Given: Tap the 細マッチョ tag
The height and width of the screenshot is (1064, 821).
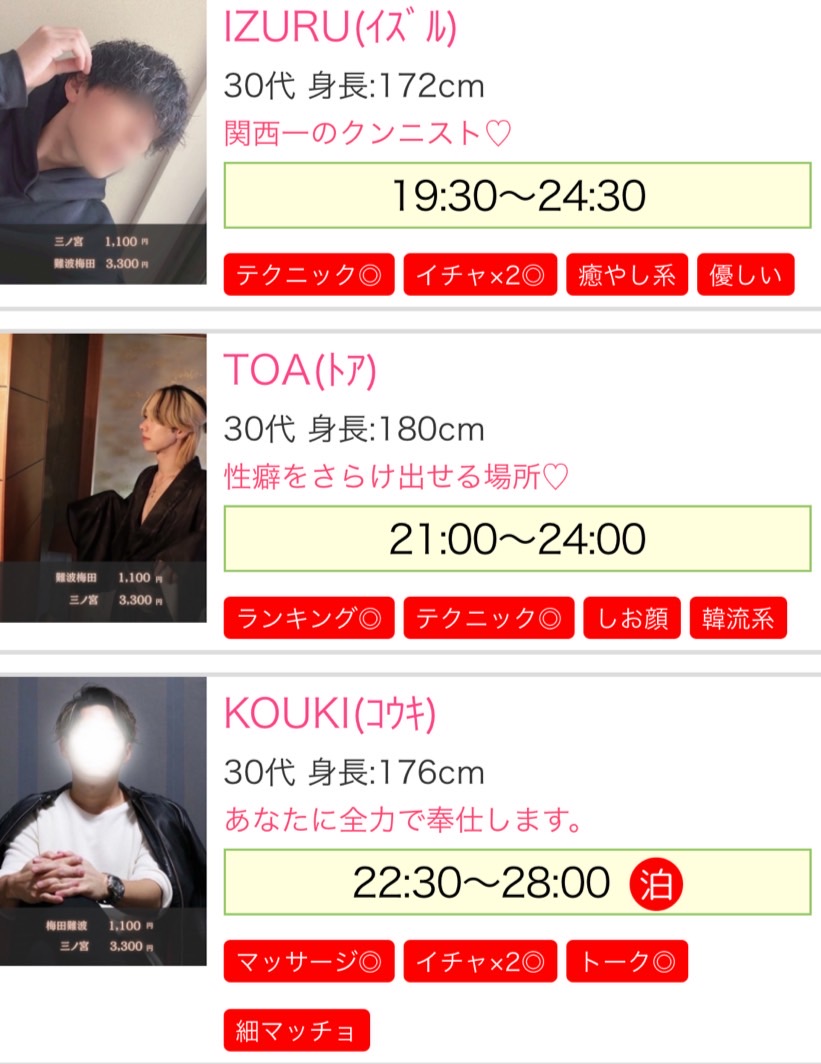Looking at the screenshot, I should (x=296, y=1031).
